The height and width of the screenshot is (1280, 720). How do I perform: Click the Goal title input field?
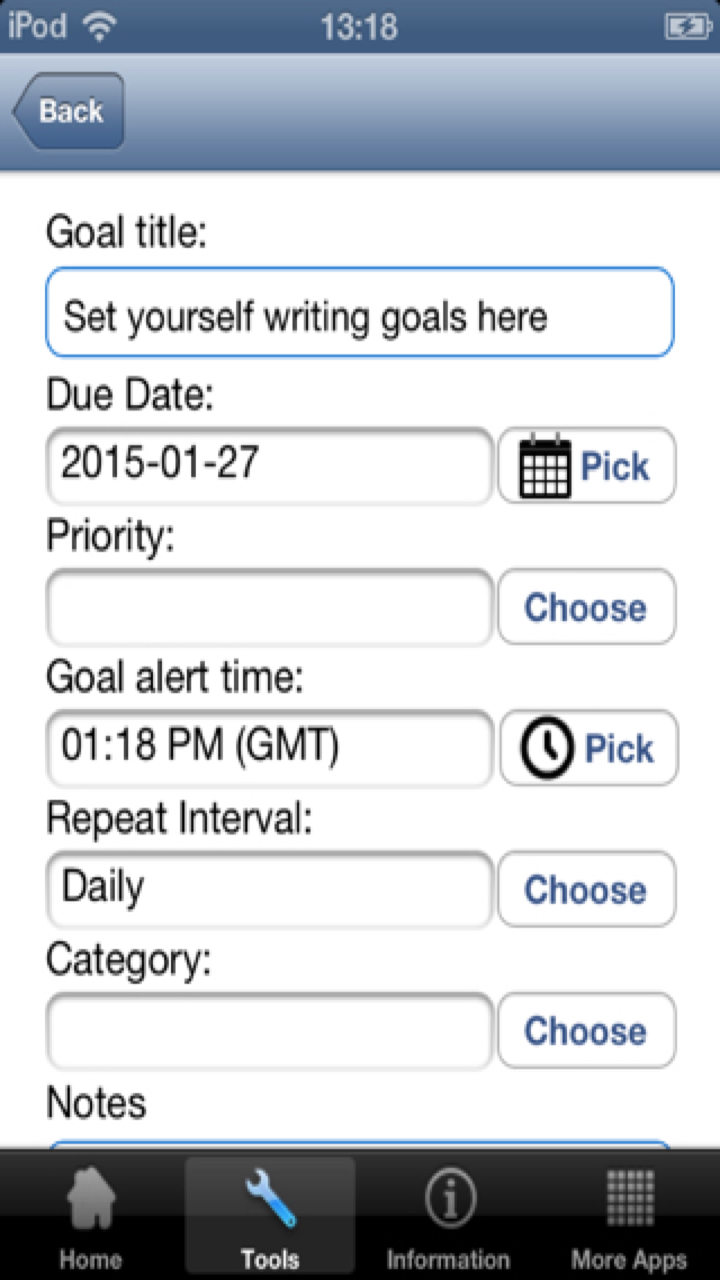pyautogui.click(x=359, y=312)
